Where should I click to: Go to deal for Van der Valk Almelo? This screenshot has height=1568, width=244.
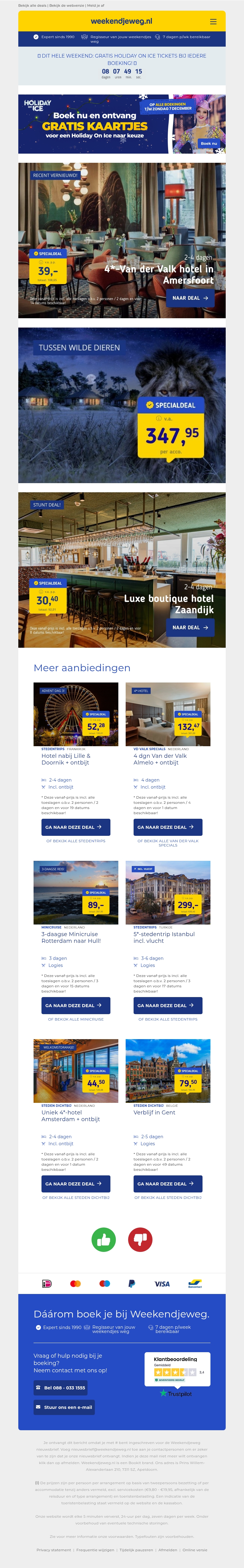click(x=168, y=827)
